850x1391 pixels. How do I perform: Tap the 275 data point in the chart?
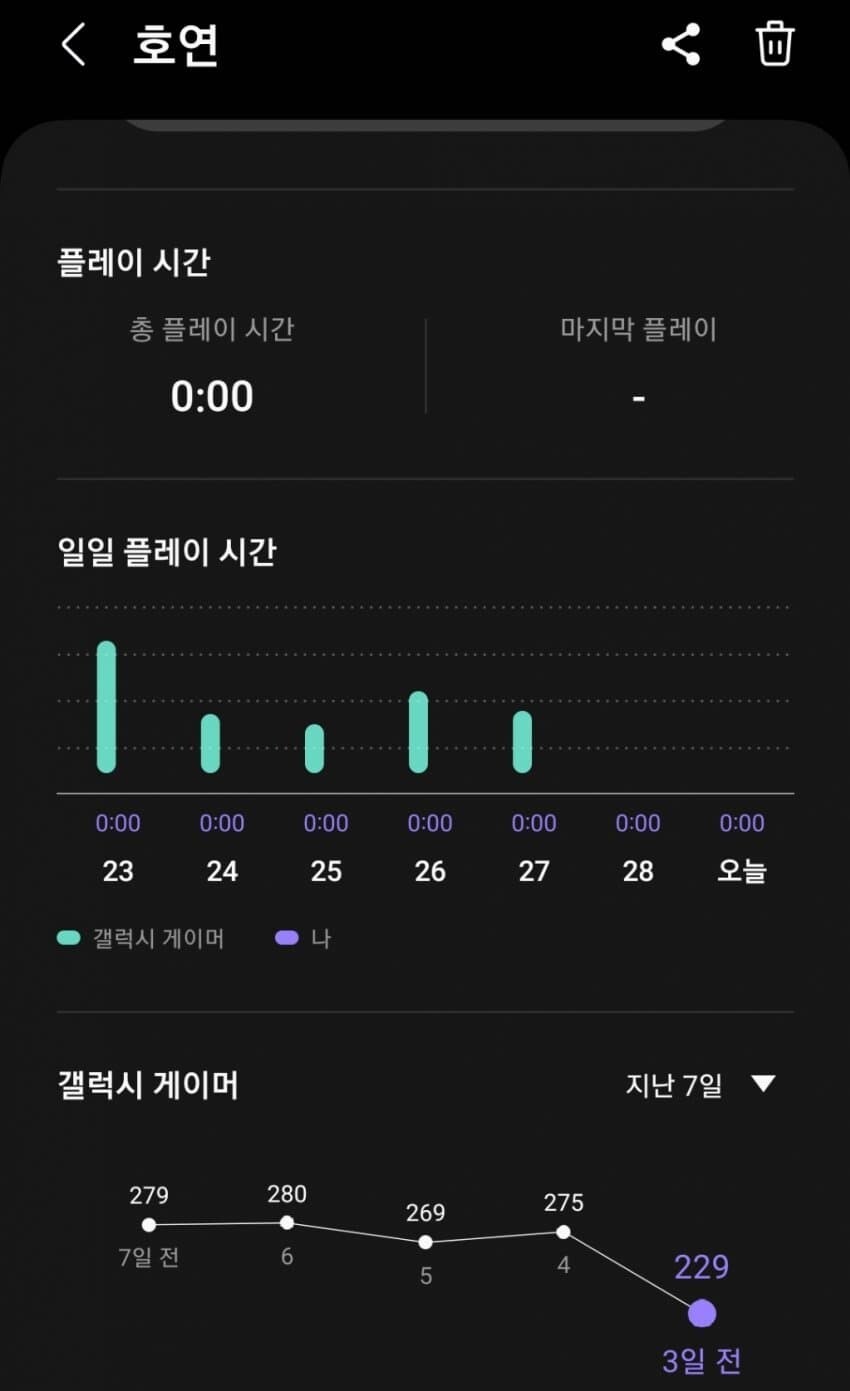click(x=564, y=1233)
